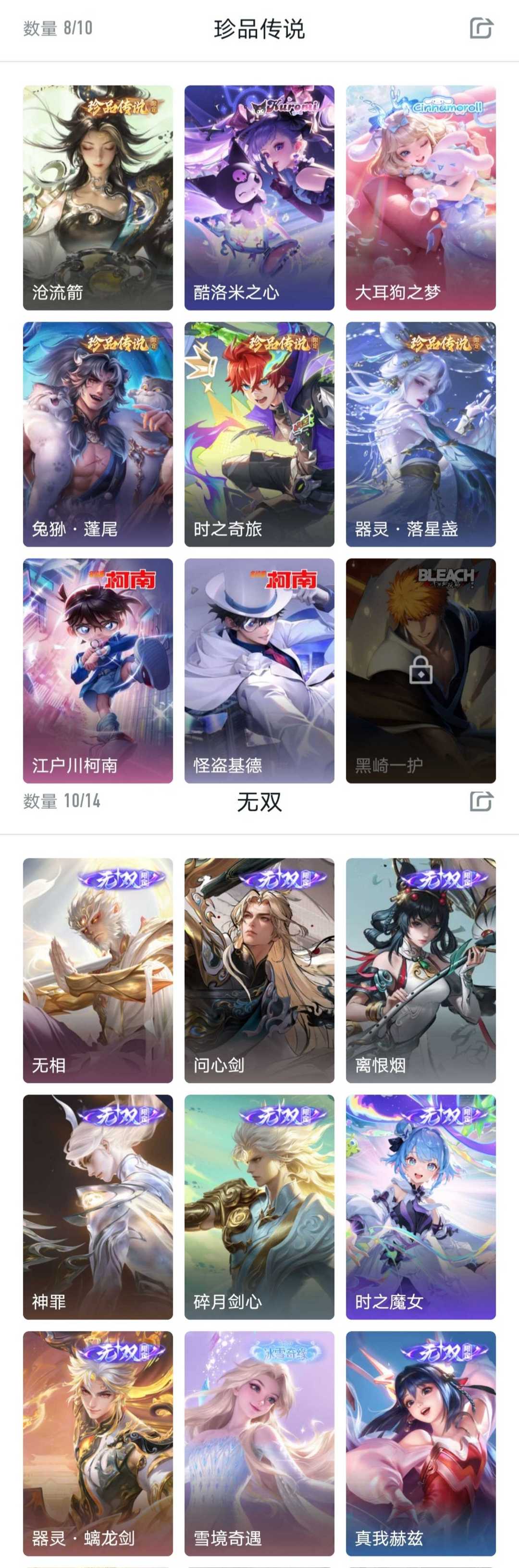The image size is (519, 1568).
Task: Open the 无相 skin card
Action: [x=98, y=970]
